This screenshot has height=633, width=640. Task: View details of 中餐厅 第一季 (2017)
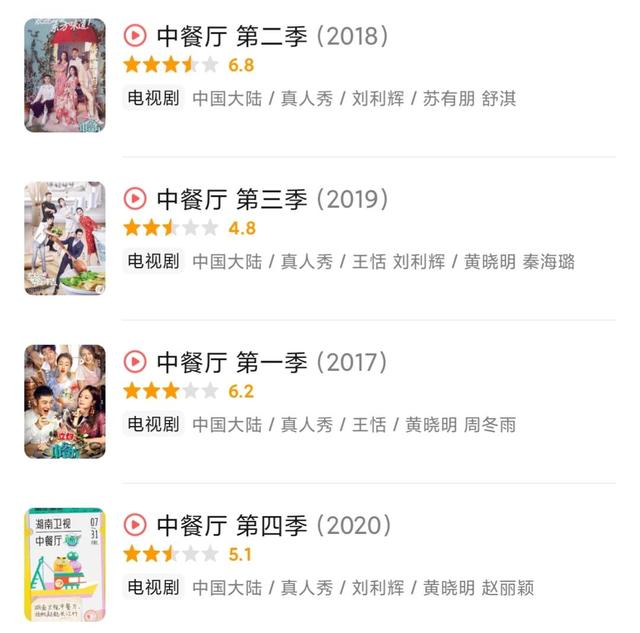[x=272, y=363]
